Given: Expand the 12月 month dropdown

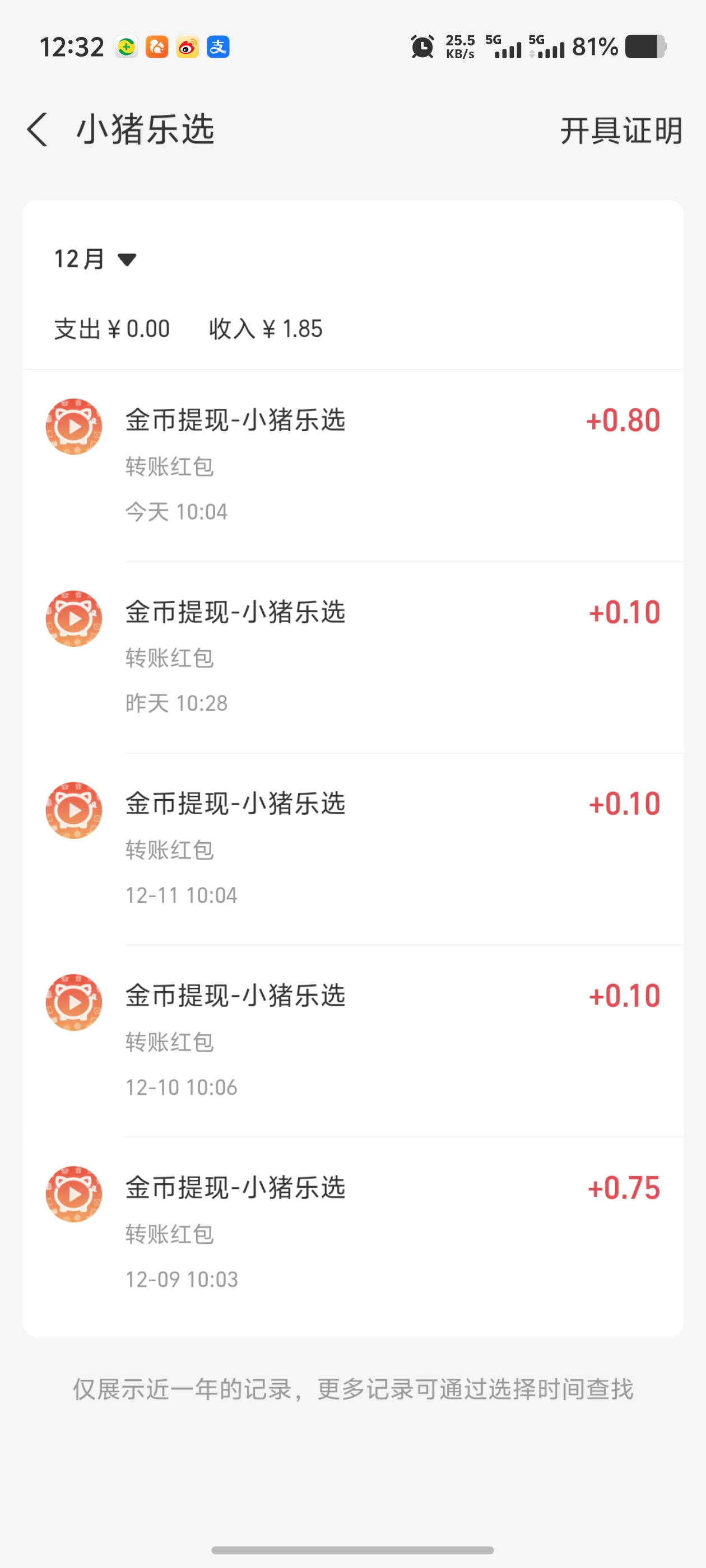Looking at the screenshot, I should coord(95,259).
